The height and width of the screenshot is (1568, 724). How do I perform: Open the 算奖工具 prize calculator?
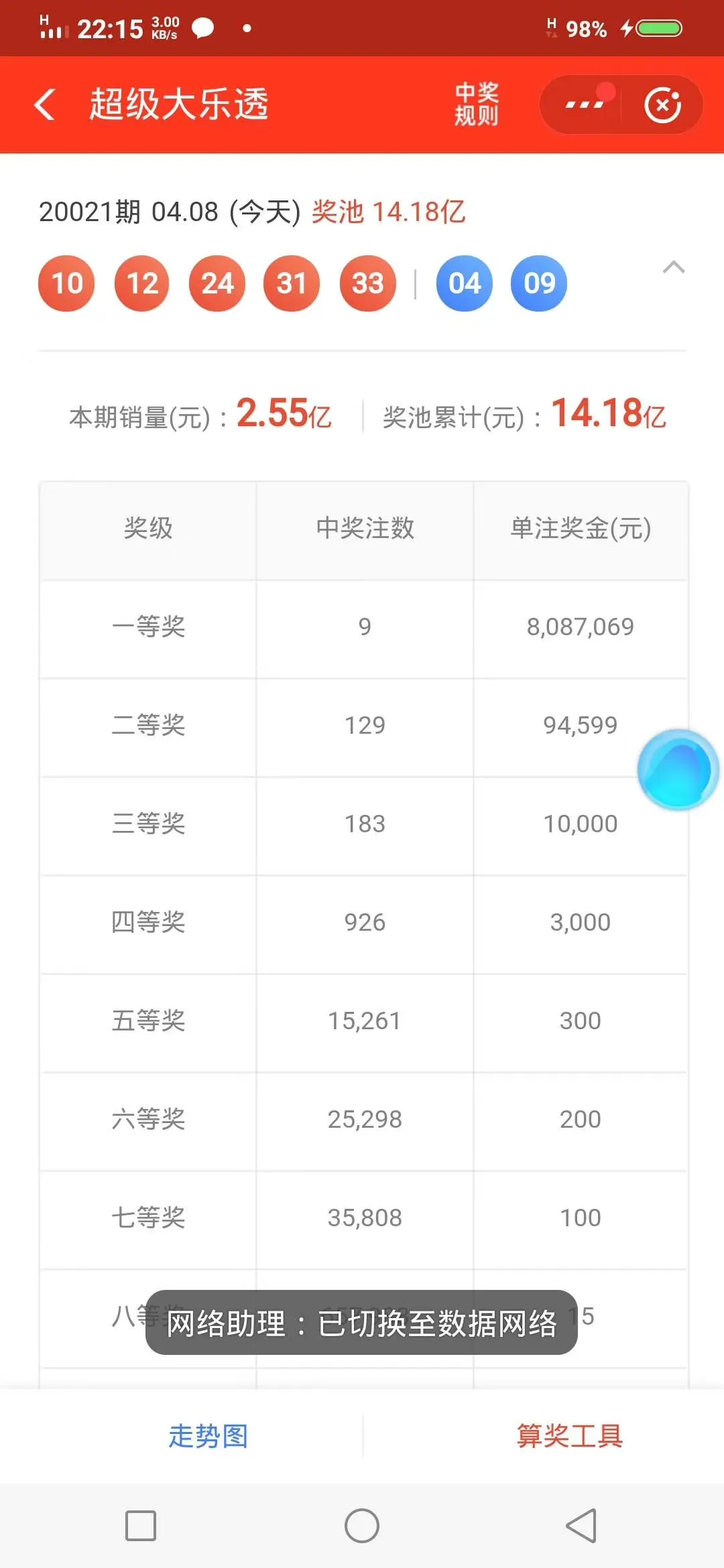[569, 1436]
